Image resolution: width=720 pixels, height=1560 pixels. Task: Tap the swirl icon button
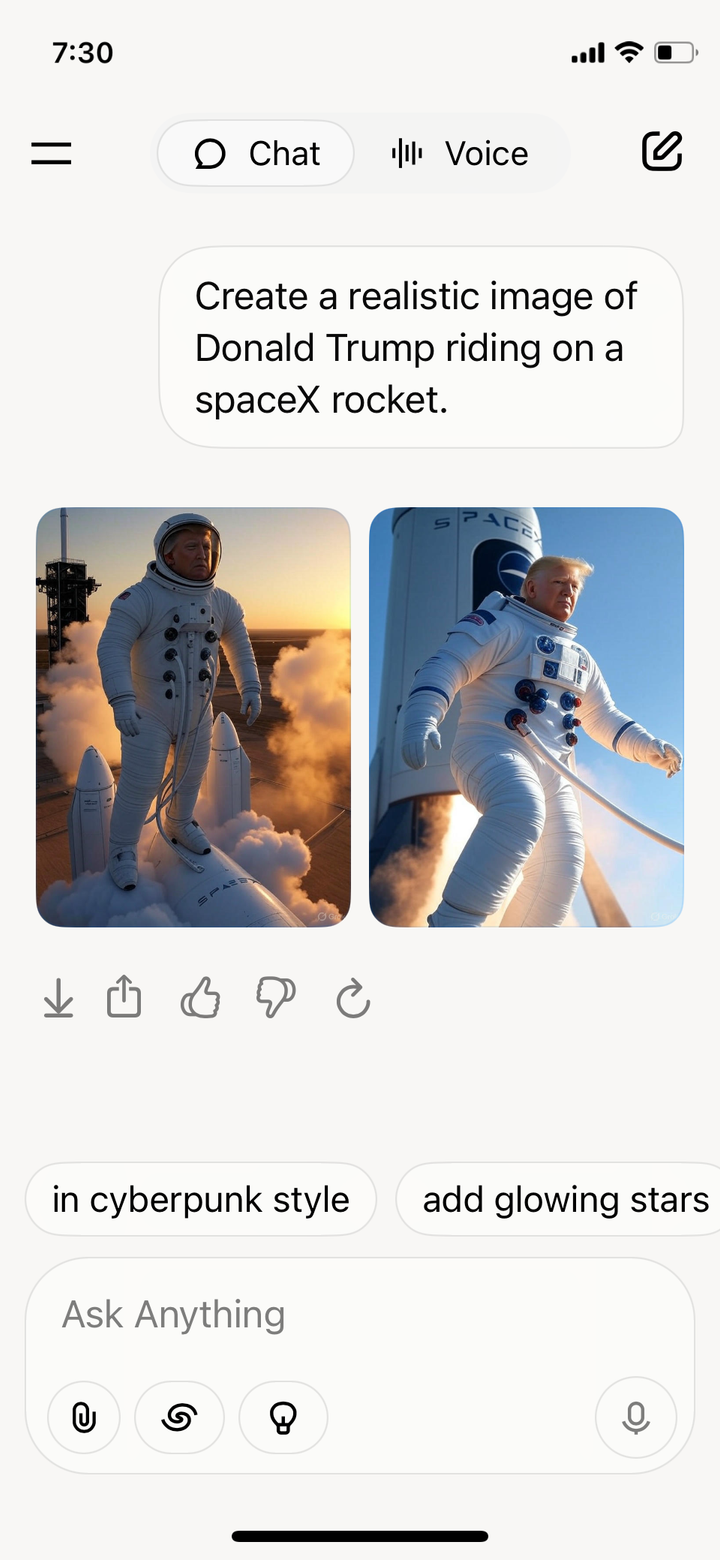pos(180,1417)
